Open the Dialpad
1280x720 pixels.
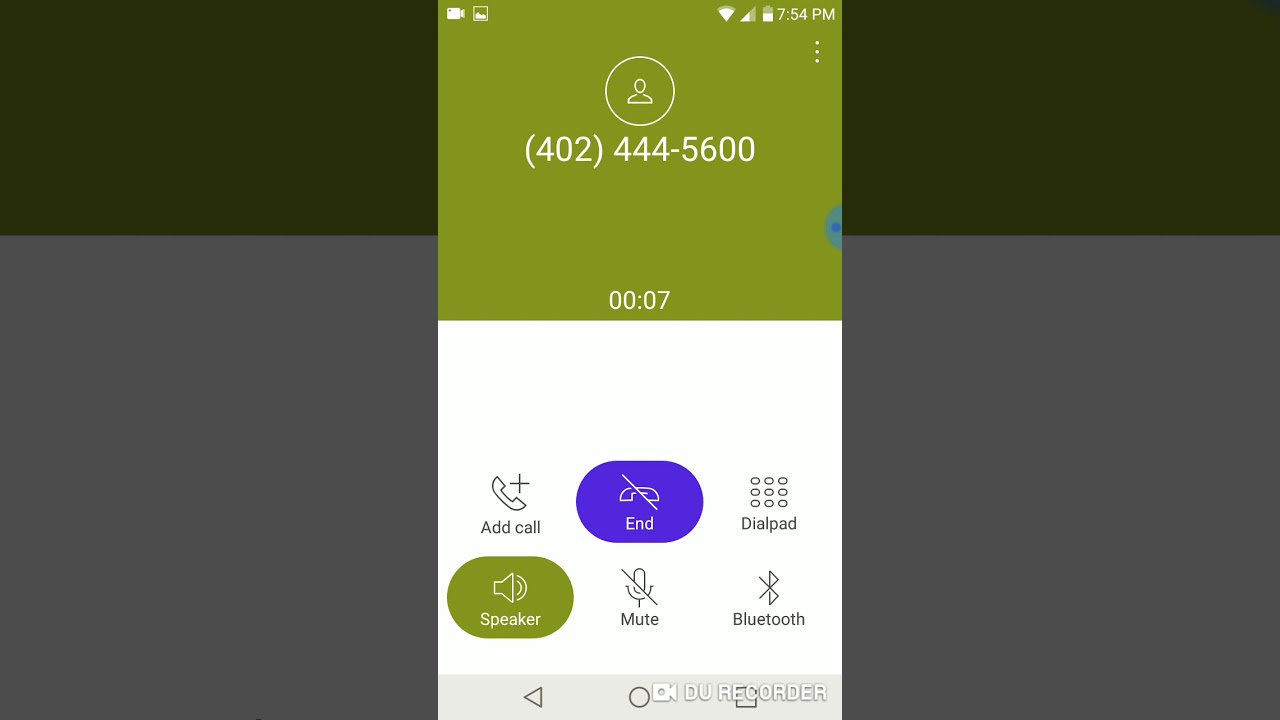(768, 503)
